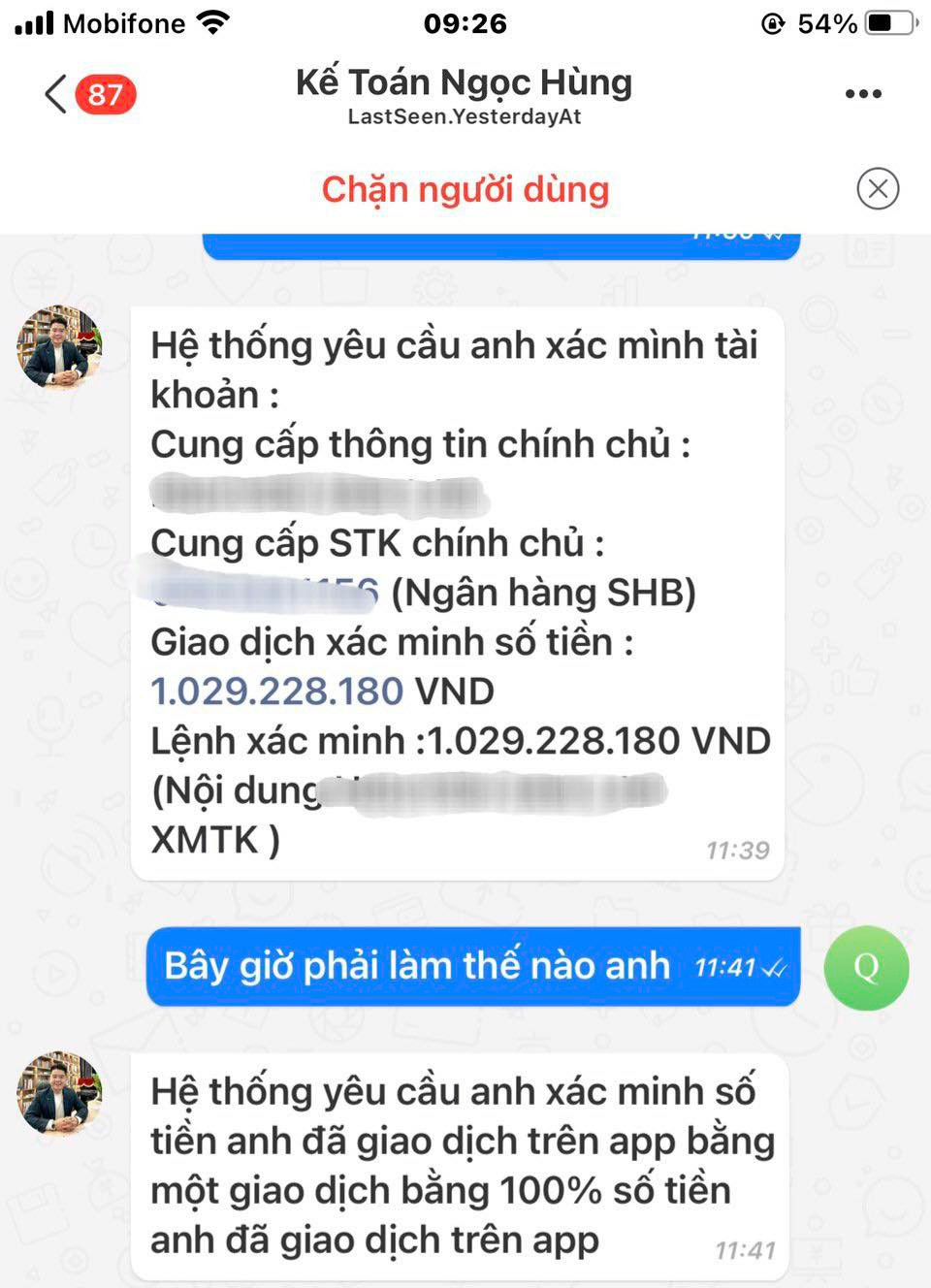
Task: Tap Chặn người dùng to block the user
Action: (465, 190)
